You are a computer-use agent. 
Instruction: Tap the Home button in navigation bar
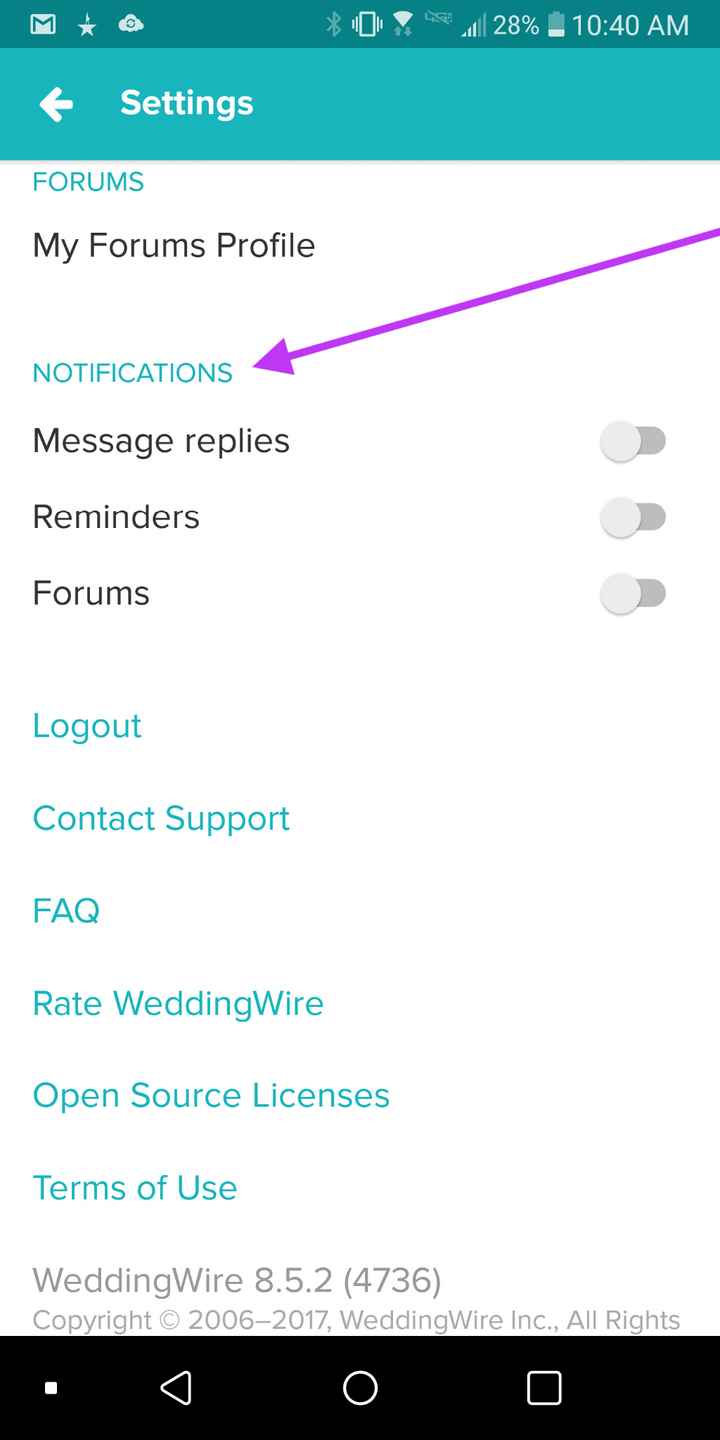tap(360, 1387)
